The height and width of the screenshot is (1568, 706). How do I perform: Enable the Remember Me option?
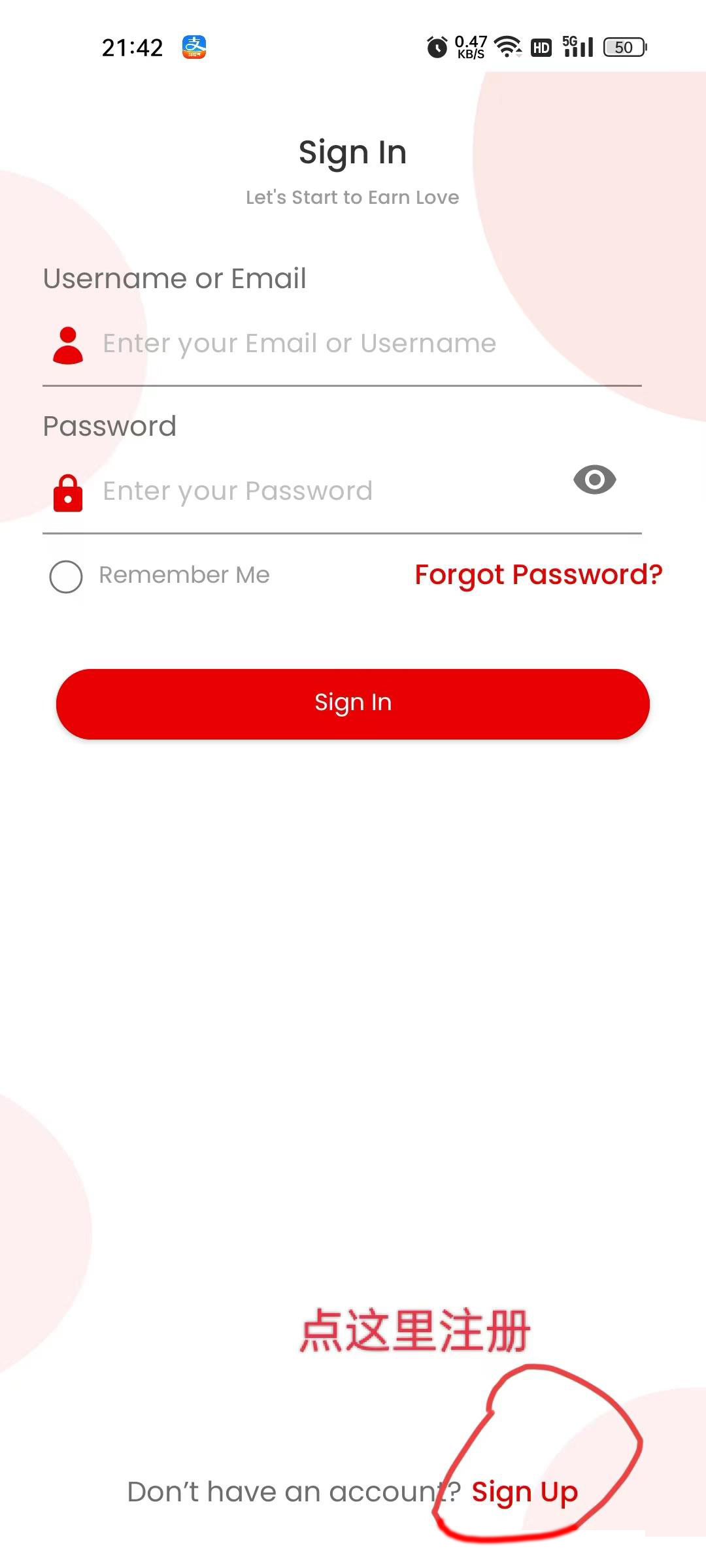click(x=66, y=576)
